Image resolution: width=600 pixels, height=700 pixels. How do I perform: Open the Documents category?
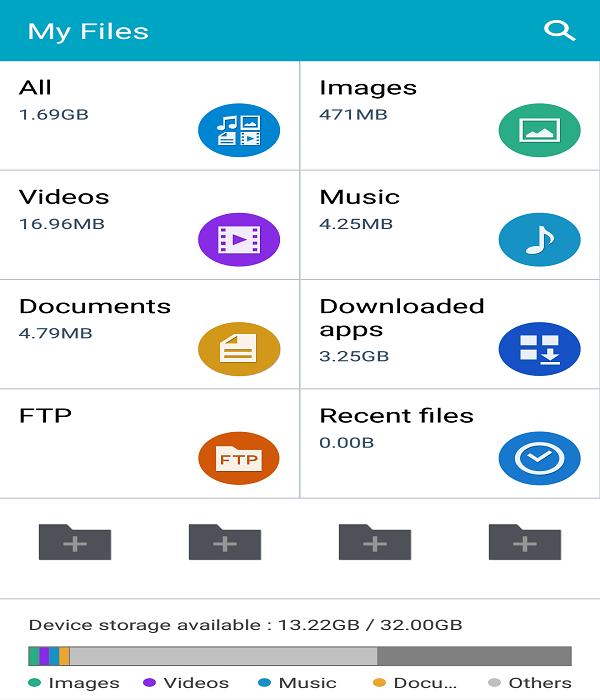150,334
